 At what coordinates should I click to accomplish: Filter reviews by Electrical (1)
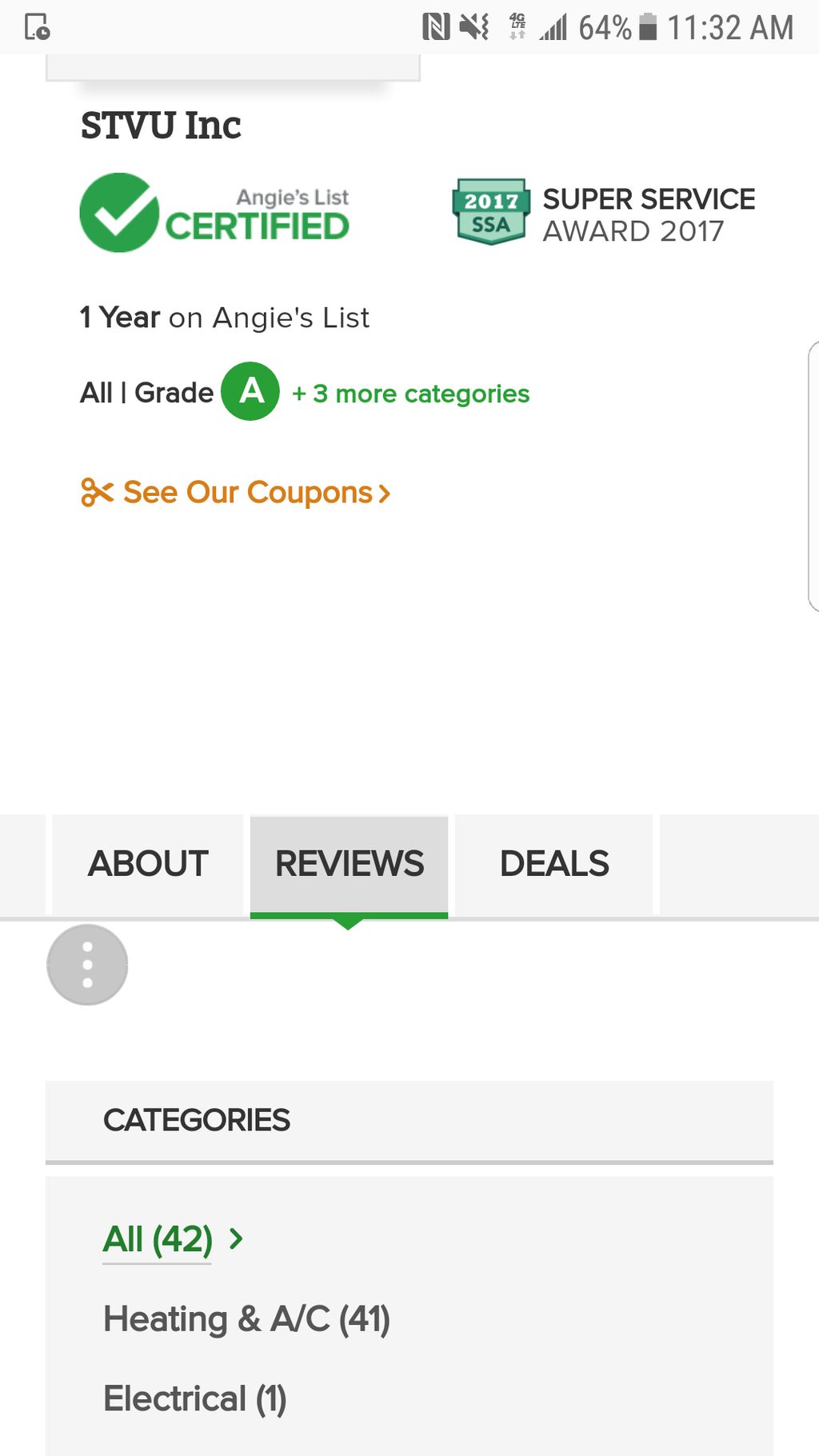[x=194, y=1399]
